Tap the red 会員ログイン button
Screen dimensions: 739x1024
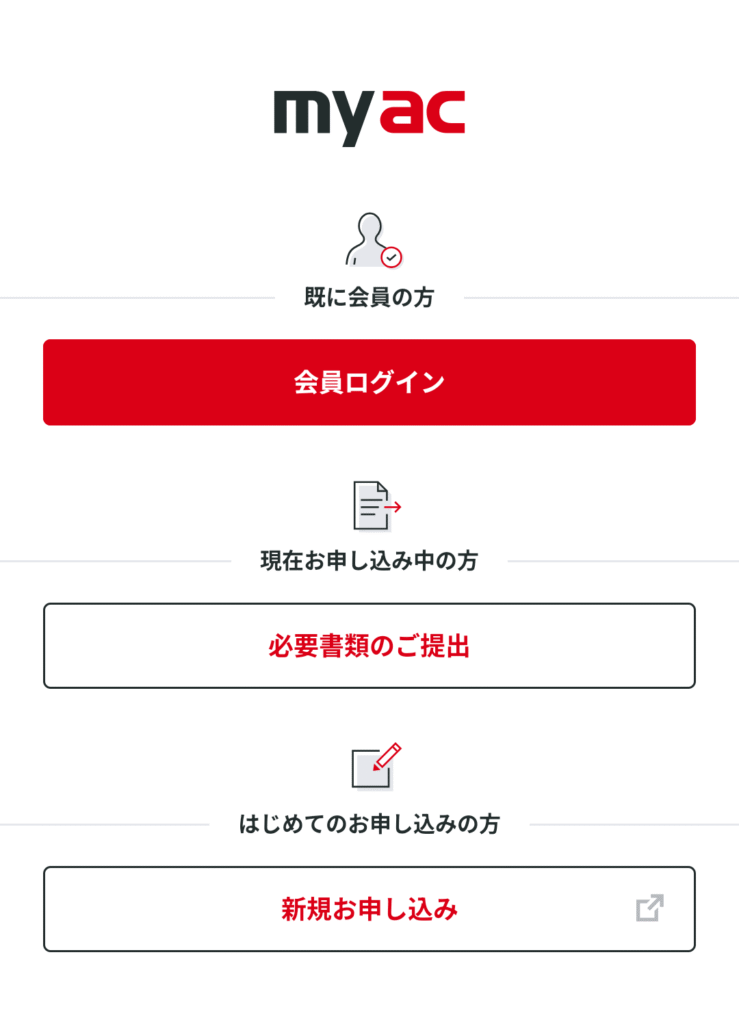point(369,382)
